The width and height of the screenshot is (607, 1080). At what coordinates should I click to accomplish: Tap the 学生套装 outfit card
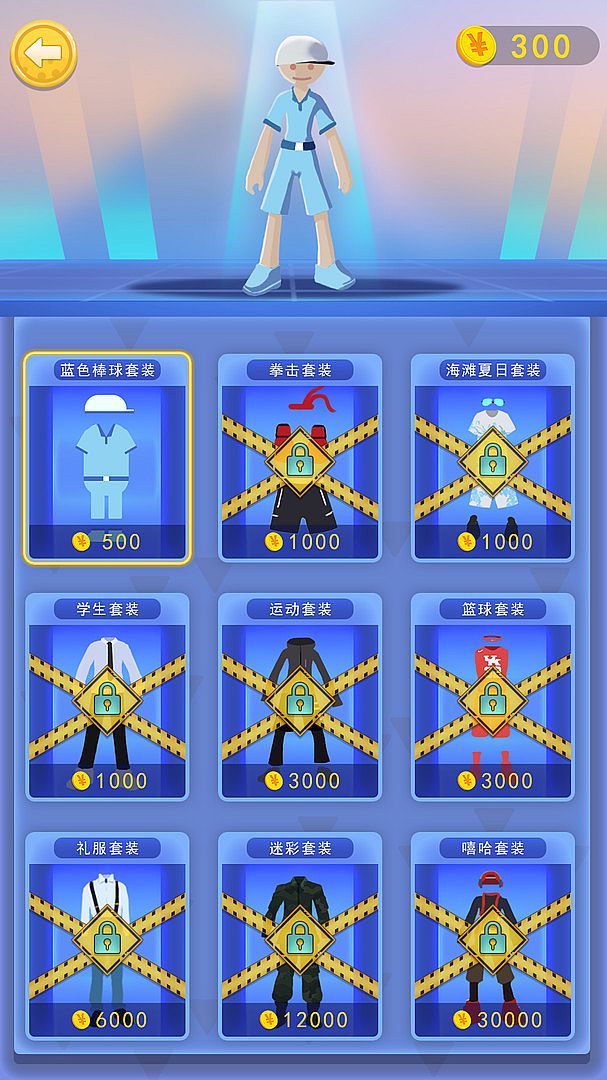pos(107,696)
